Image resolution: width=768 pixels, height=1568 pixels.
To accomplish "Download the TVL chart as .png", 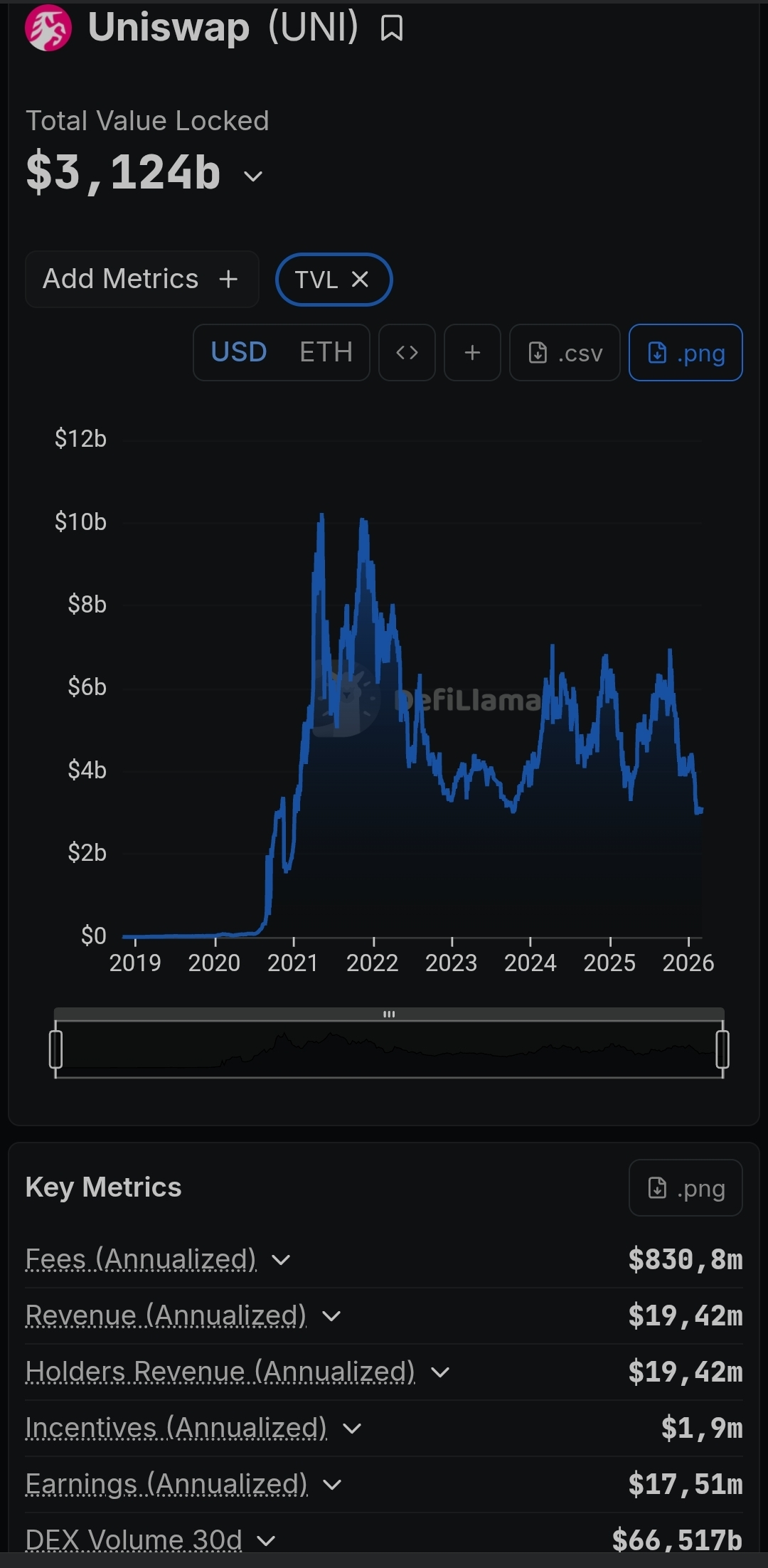I will click(x=686, y=352).
